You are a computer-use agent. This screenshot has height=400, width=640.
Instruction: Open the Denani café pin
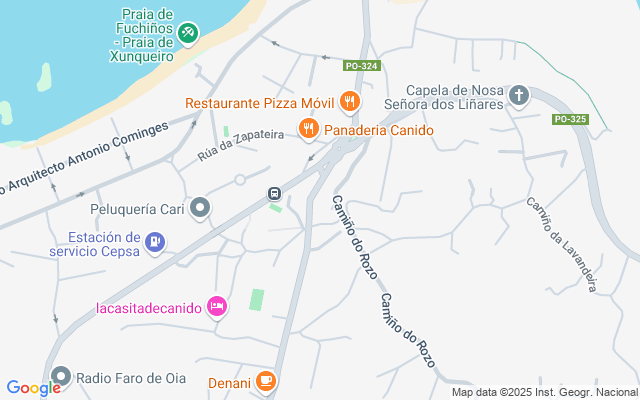point(265,381)
